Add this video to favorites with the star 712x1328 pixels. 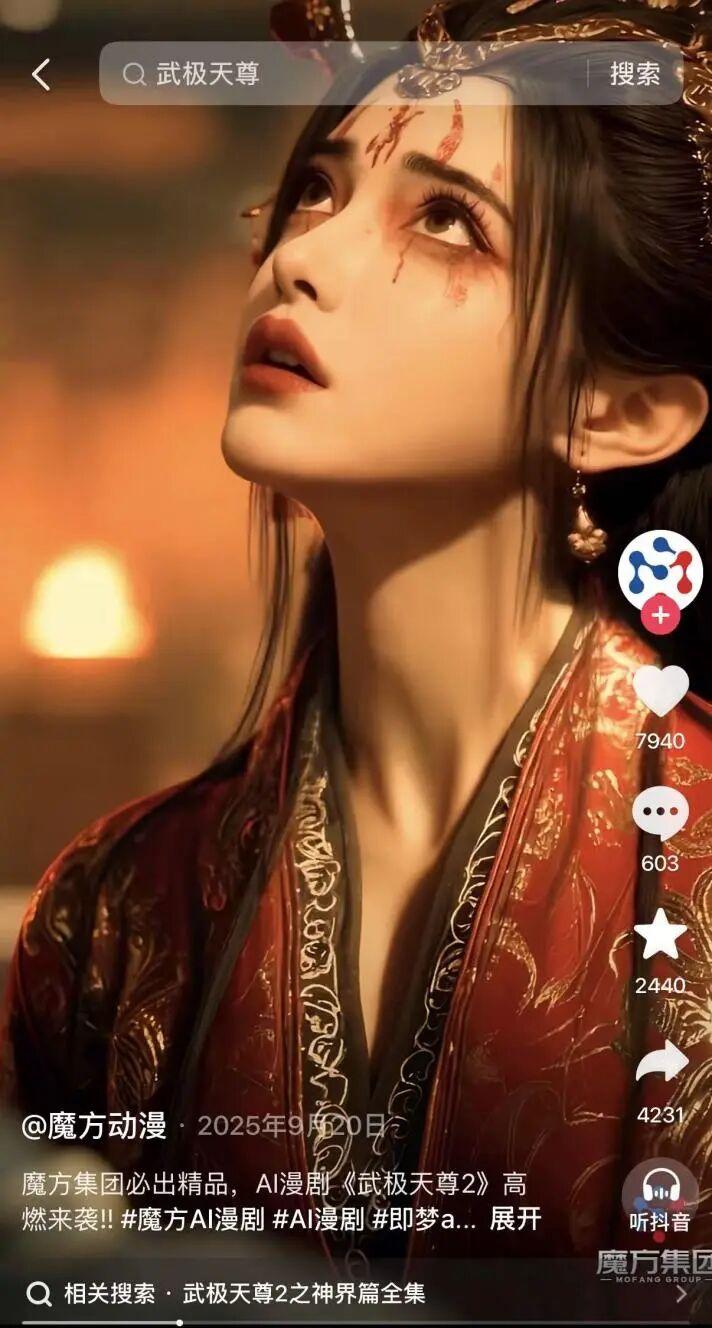click(660, 936)
